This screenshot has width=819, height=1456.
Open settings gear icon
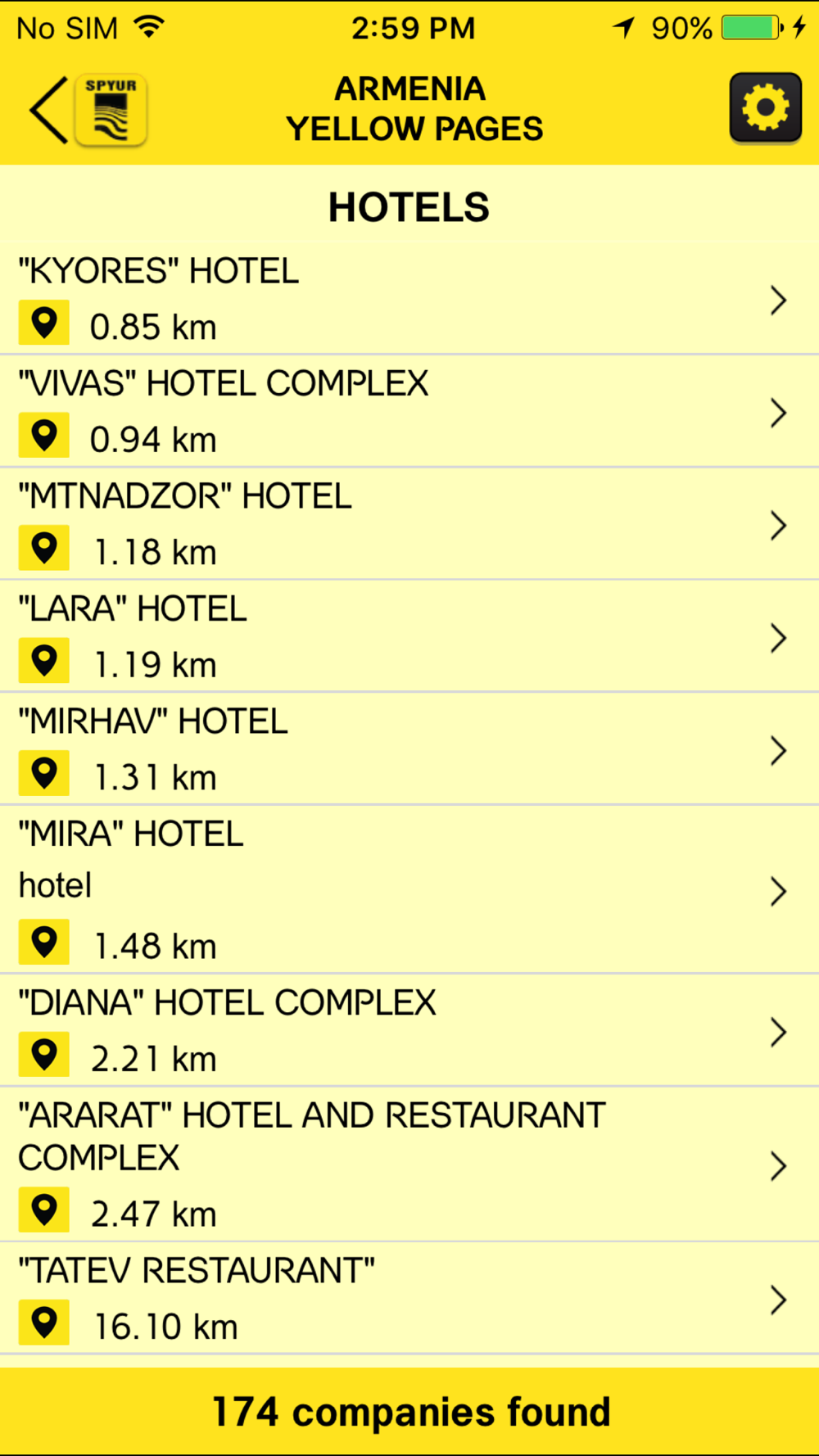point(765,108)
